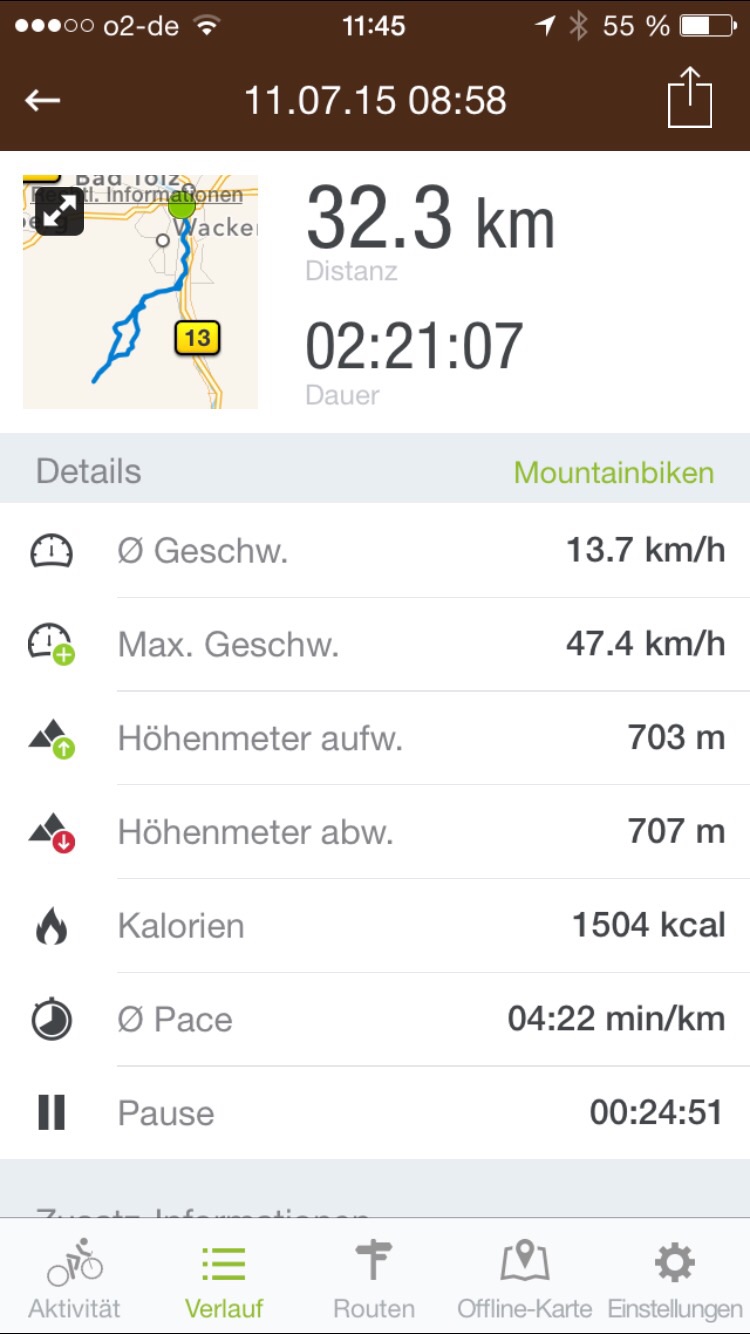
Task: Change the Mountainbiken activity type
Action: 614,472
